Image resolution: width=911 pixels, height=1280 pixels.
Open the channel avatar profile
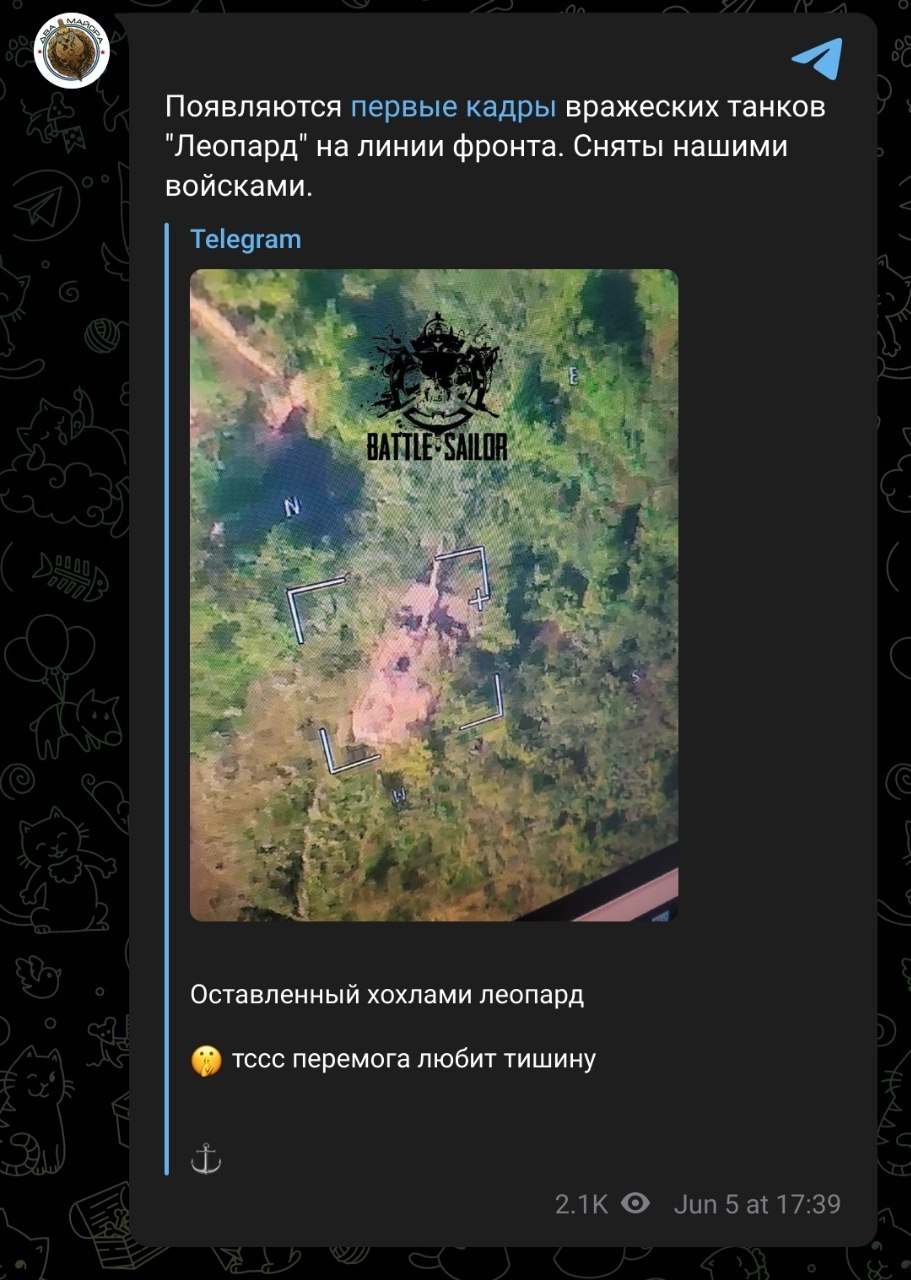click(71, 51)
